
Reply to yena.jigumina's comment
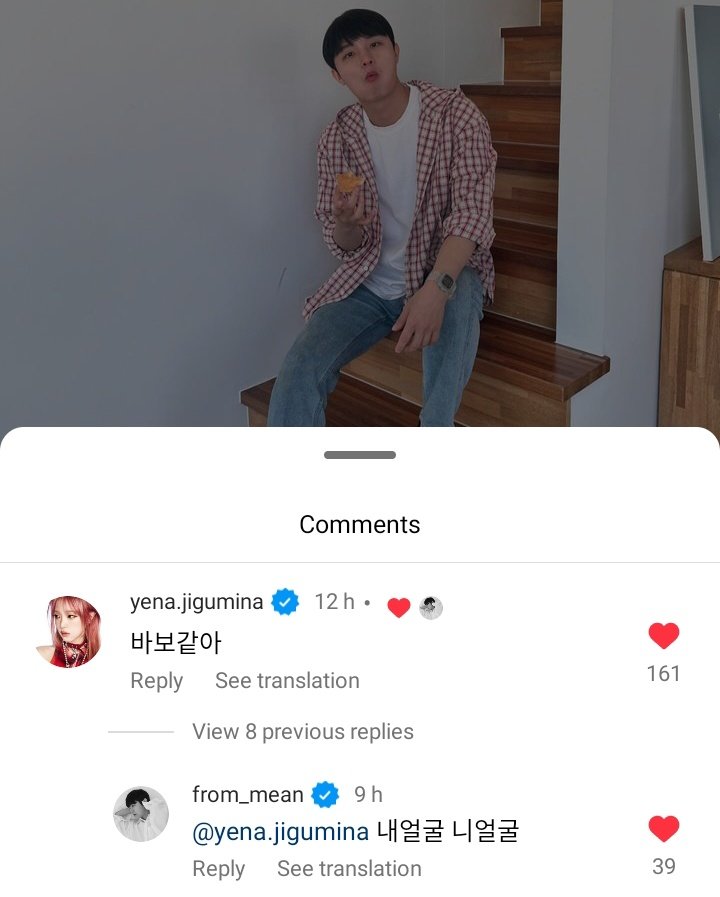coord(157,681)
